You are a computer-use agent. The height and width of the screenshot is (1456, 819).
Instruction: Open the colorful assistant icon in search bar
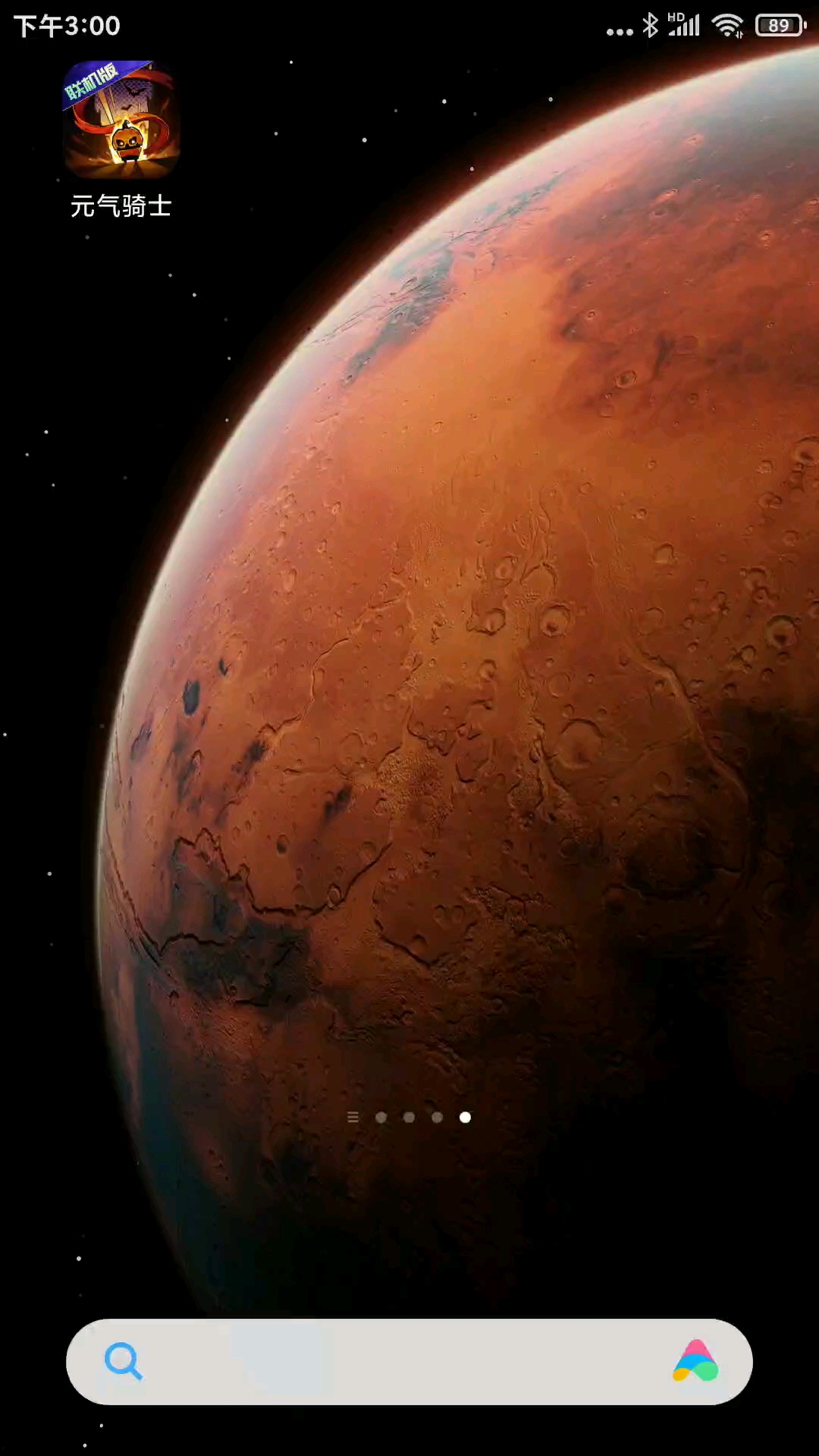coord(695,1362)
